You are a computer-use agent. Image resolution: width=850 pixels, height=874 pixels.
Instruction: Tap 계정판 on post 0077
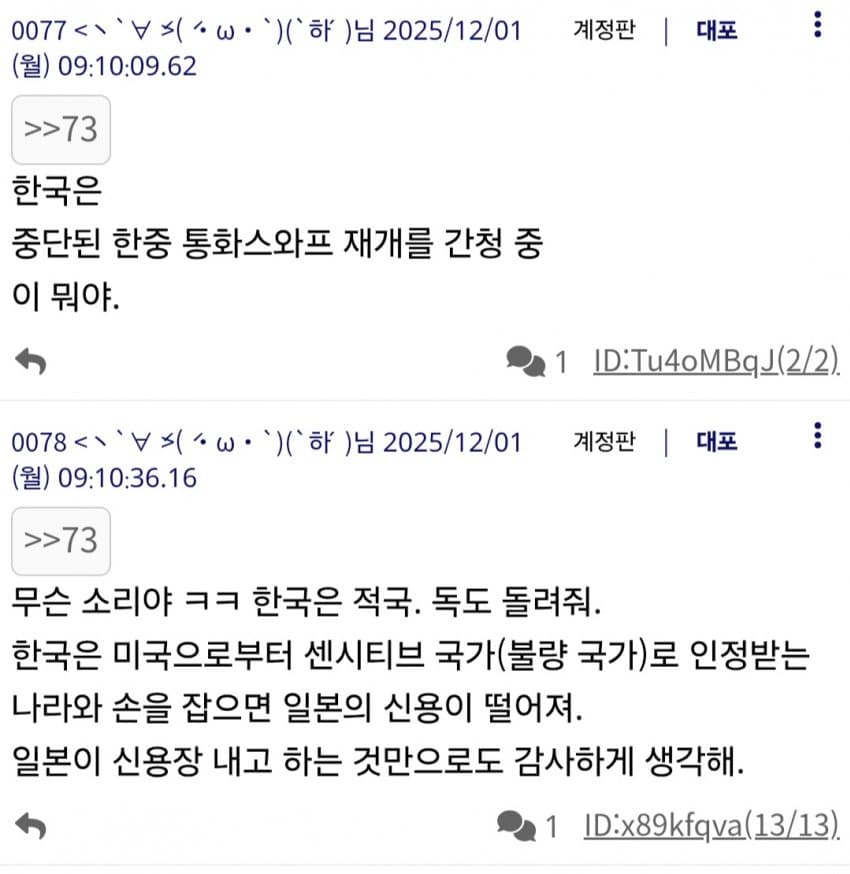click(x=604, y=30)
